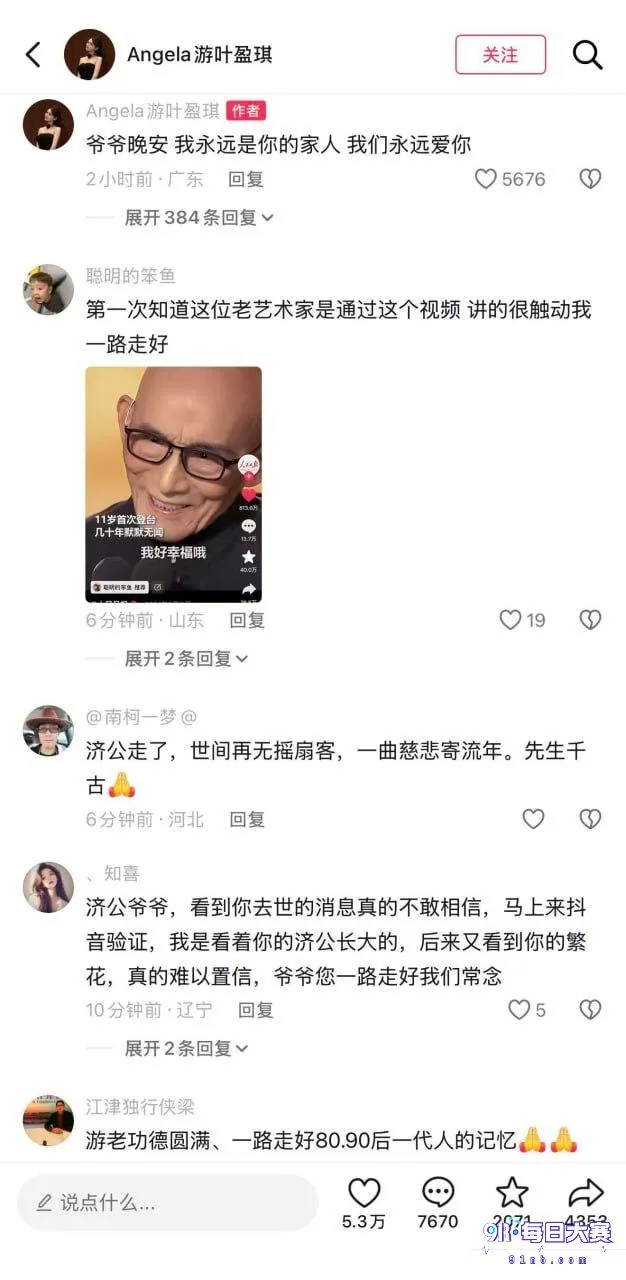The height and width of the screenshot is (1280, 626).
Task: Go back using the top-left arrow
Action: click(x=33, y=54)
